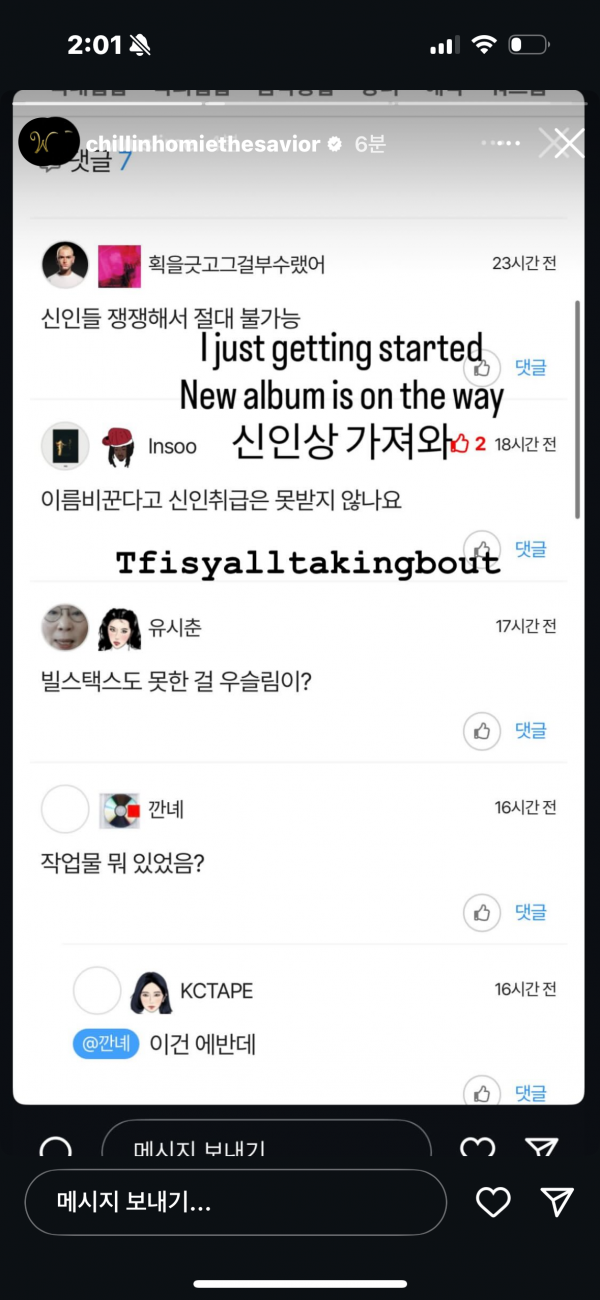Viewport: 600px width, 1300px height.
Task: Open chillinhomiethesavior's profile from the username
Action: (x=203, y=144)
